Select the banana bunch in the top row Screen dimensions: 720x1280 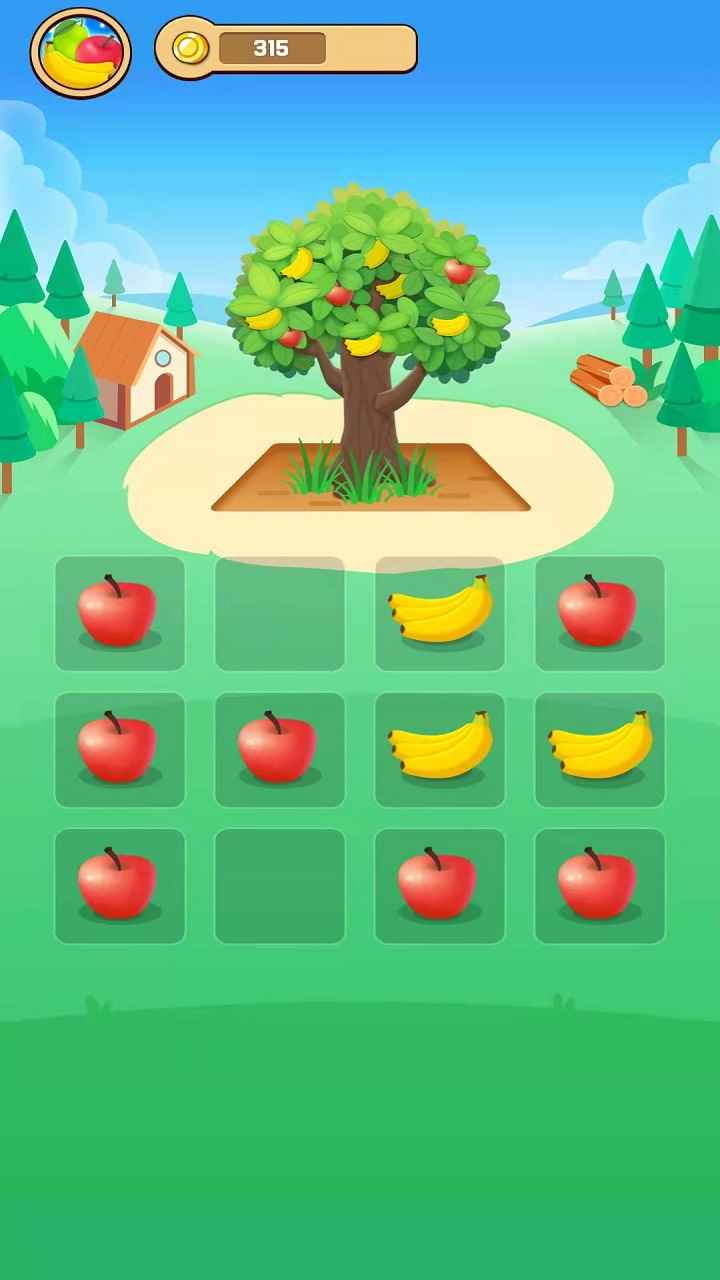[x=440, y=613]
